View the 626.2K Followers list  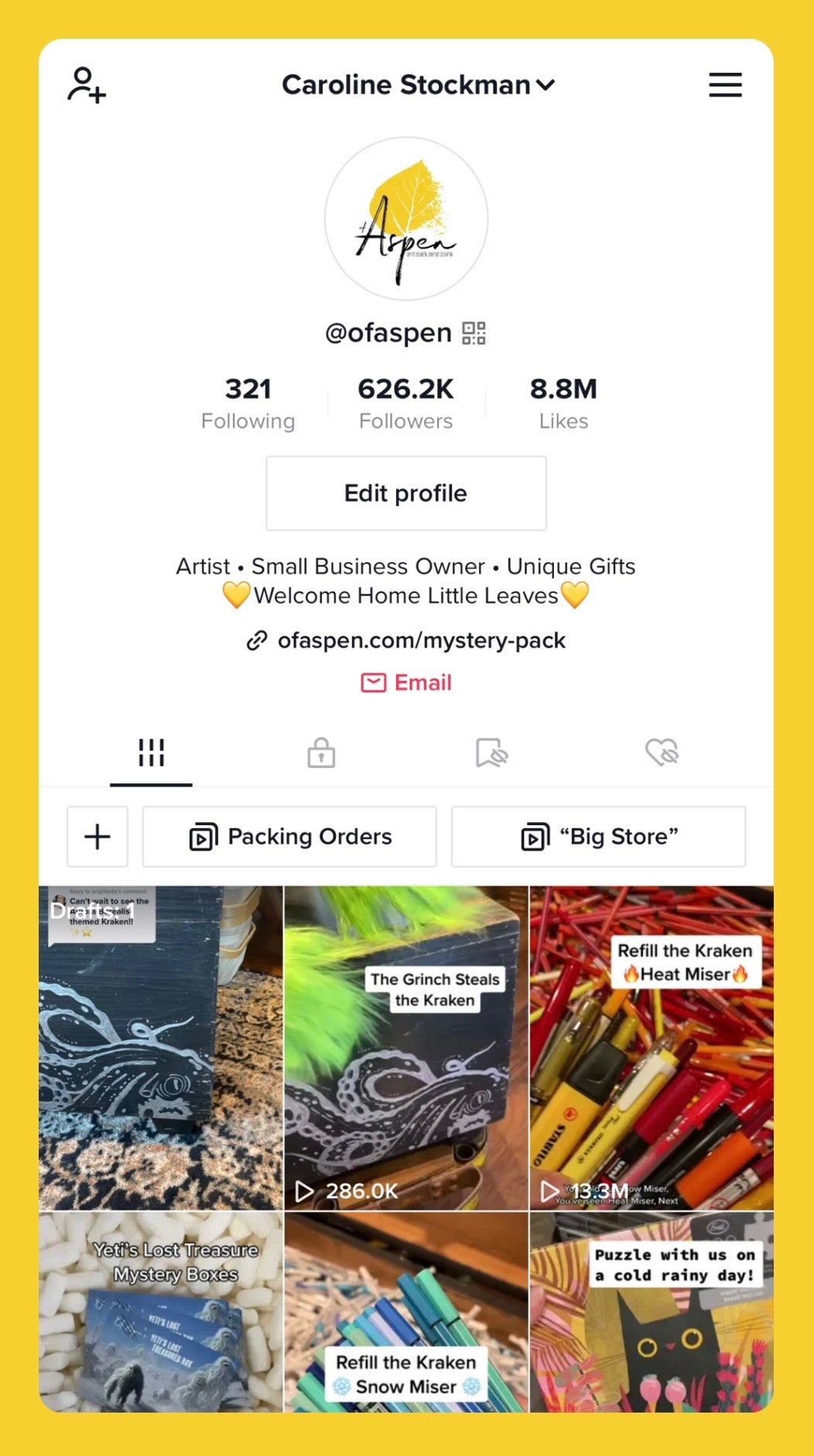(x=406, y=403)
